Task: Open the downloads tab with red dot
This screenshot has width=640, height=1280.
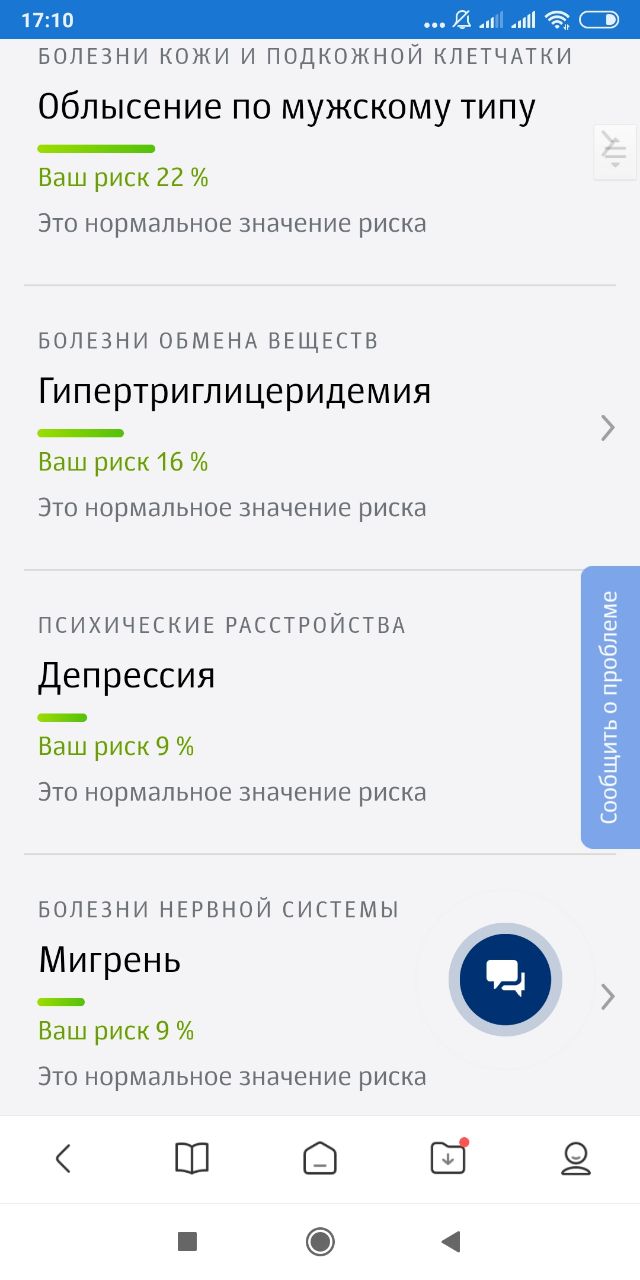Action: click(x=448, y=1159)
